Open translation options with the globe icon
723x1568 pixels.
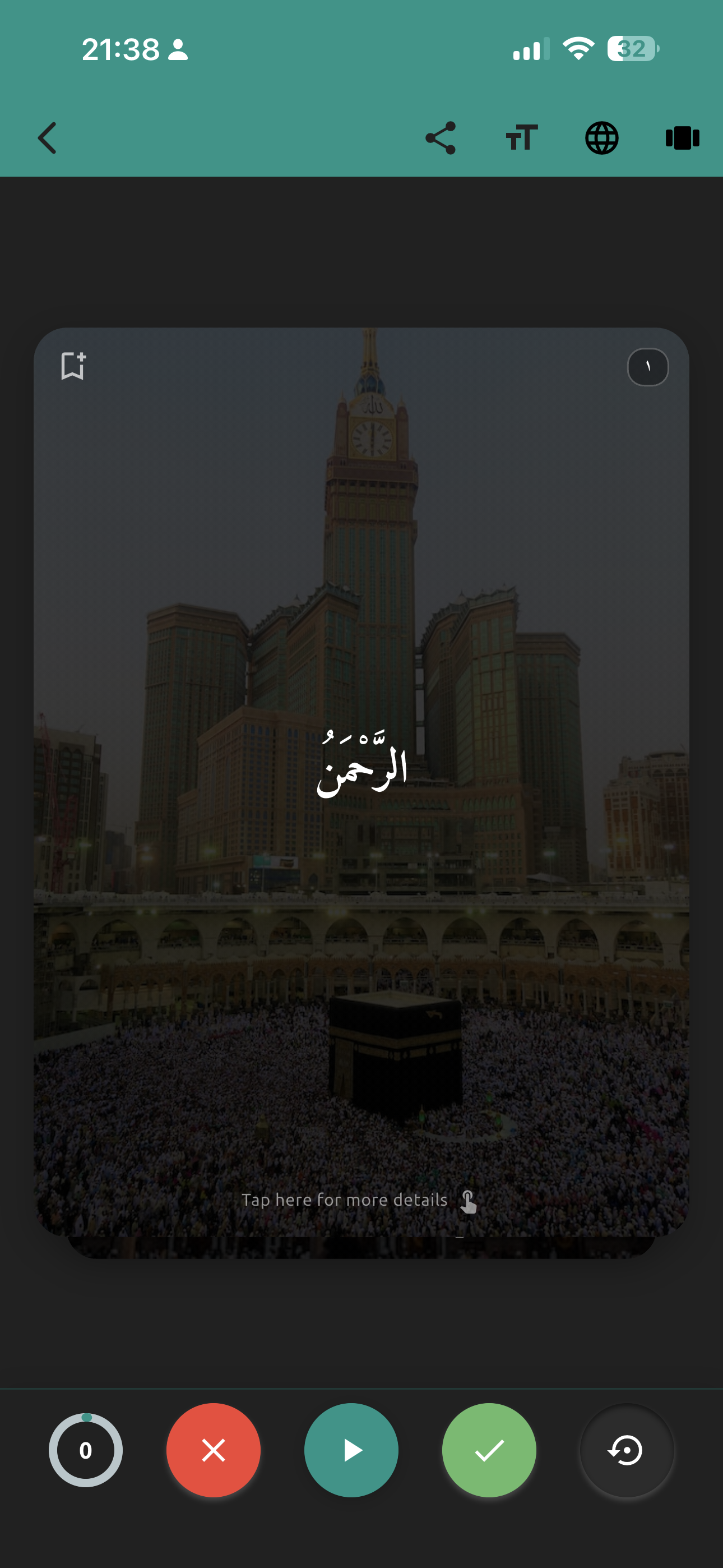click(x=602, y=137)
